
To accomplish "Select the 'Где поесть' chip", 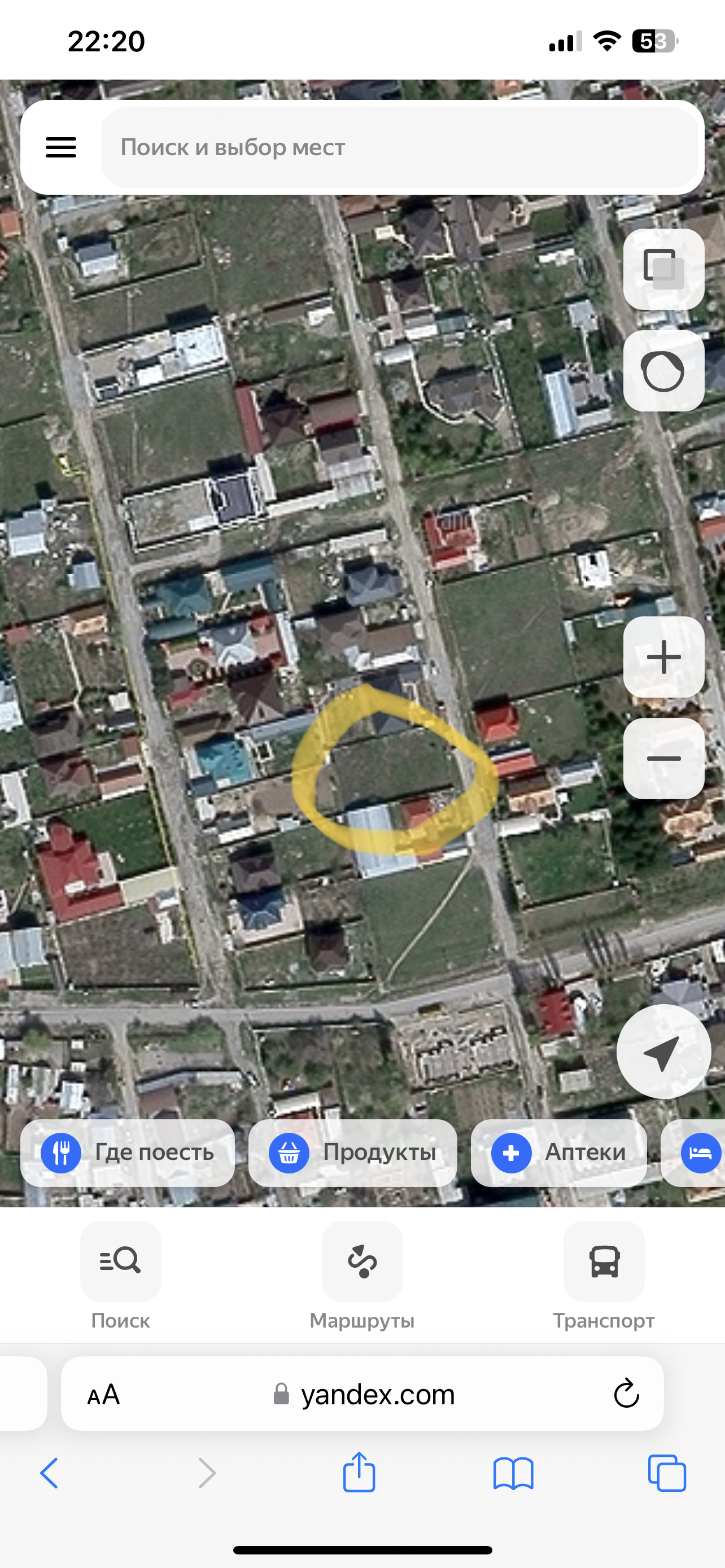I will (x=128, y=1152).
